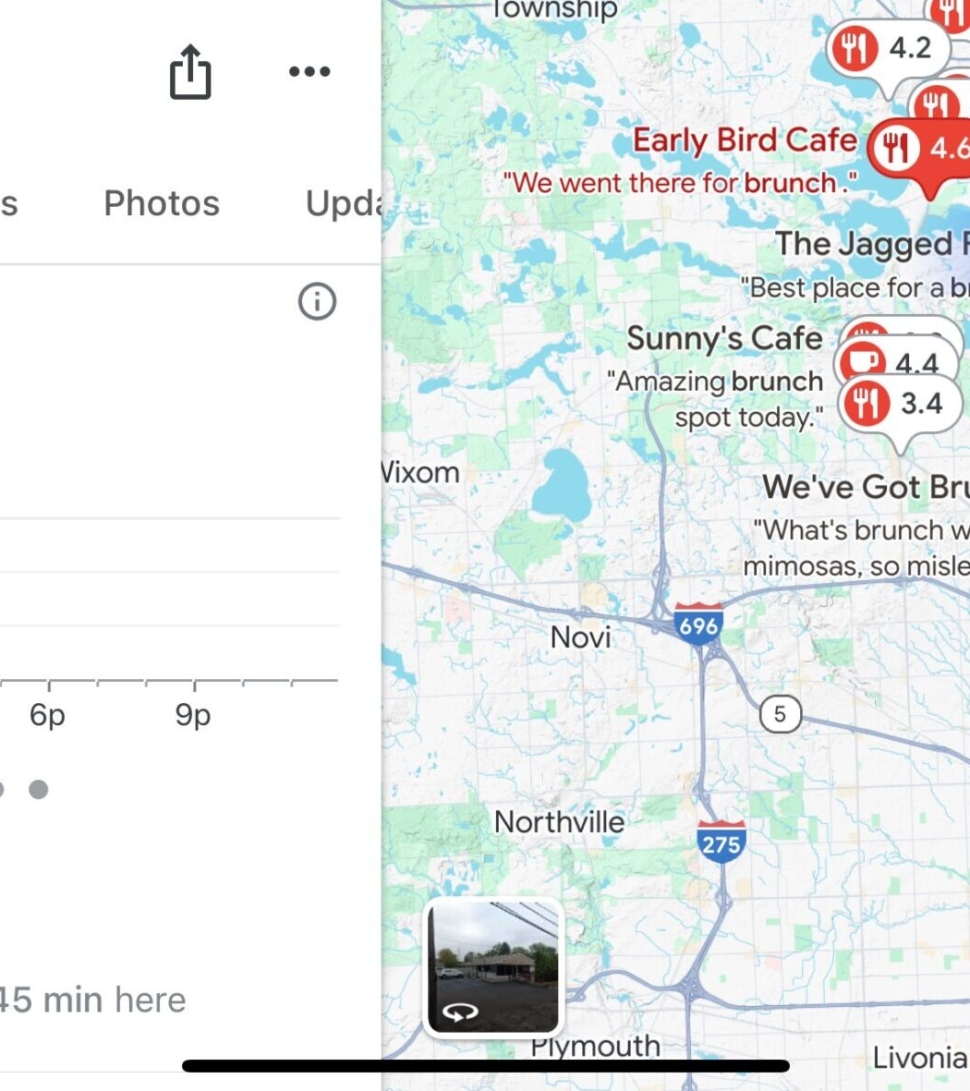970x1091 pixels.
Task: Open the Street View thumbnail
Action: 493,966
